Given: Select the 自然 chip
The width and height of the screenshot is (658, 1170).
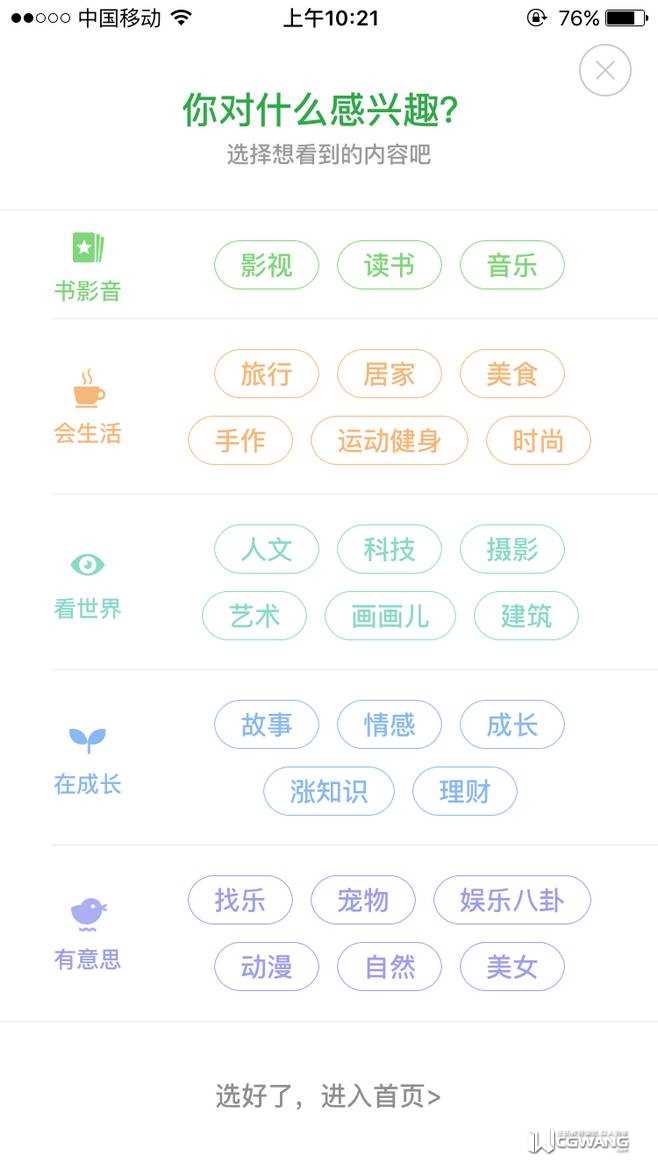Looking at the screenshot, I should pos(389,967).
